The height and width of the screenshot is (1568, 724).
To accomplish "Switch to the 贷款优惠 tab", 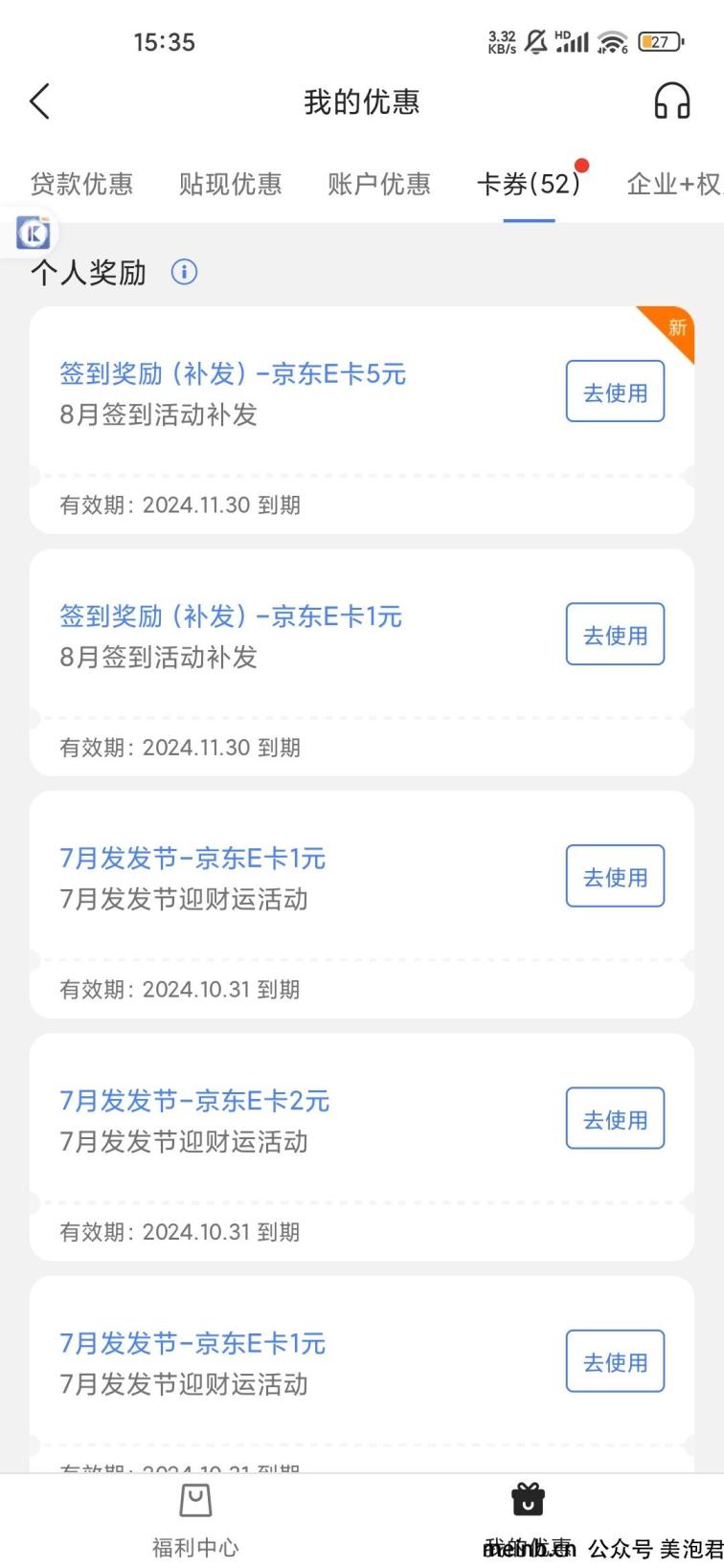I will pyautogui.click(x=81, y=184).
